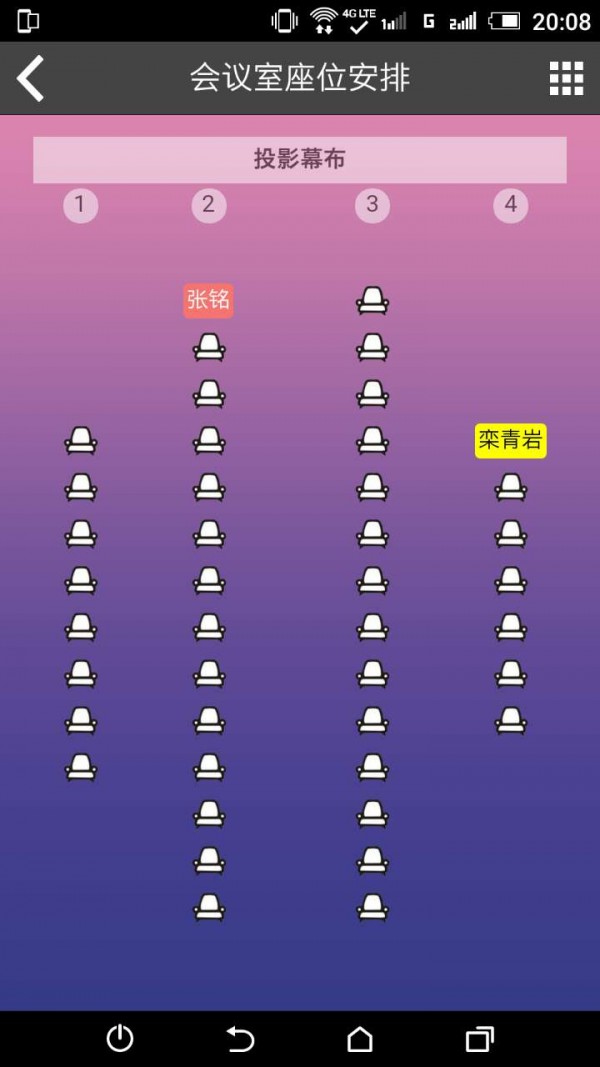Pick the seat directly below 栾青岩
Image resolution: width=600 pixels, height=1067 pixels.
[510, 487]
